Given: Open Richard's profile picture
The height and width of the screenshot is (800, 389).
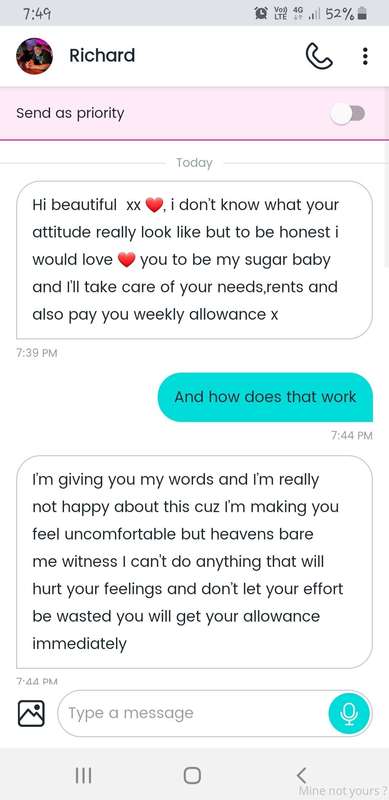Looking at the screenshot, I should pyautogui.click(x=34, y=56).
